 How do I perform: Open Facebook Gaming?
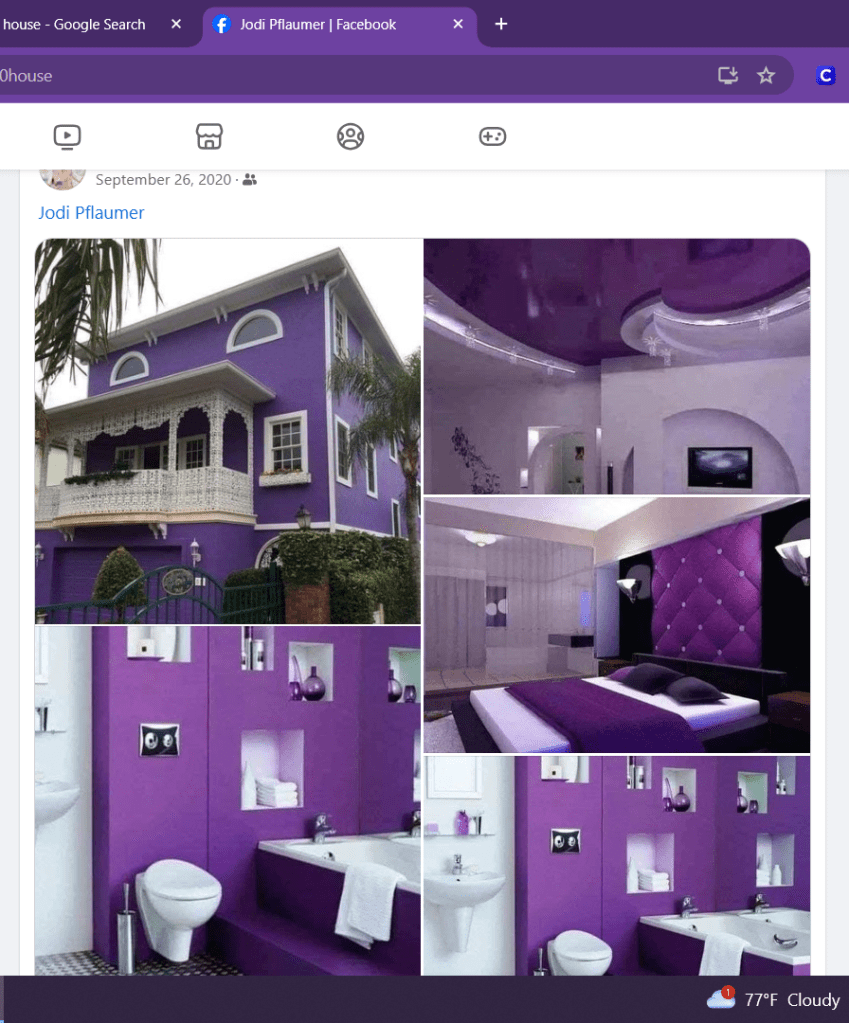click(x=492, y=137)
